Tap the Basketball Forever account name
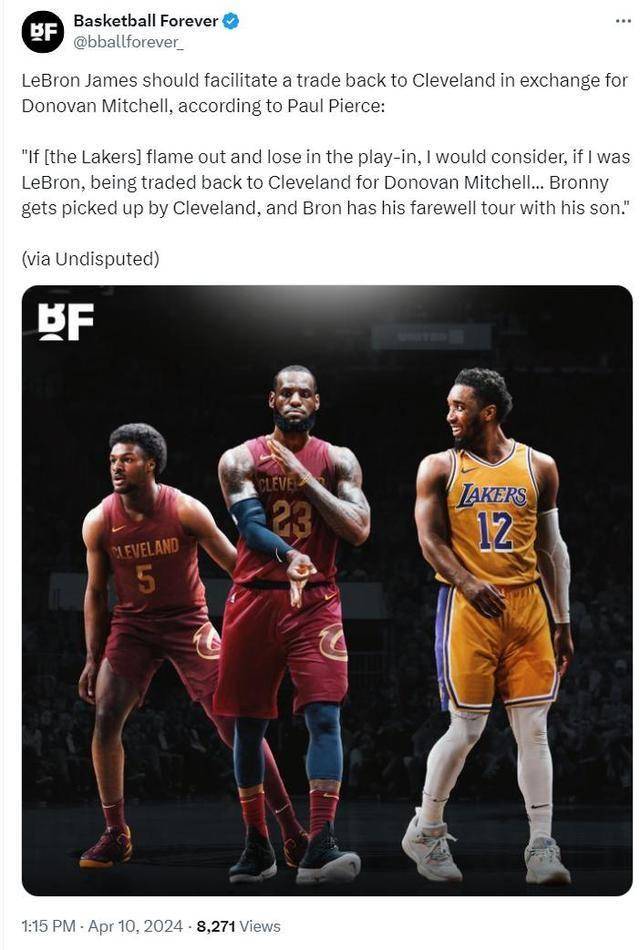This screenshot has width=640, height=950. tap(145, 21)
